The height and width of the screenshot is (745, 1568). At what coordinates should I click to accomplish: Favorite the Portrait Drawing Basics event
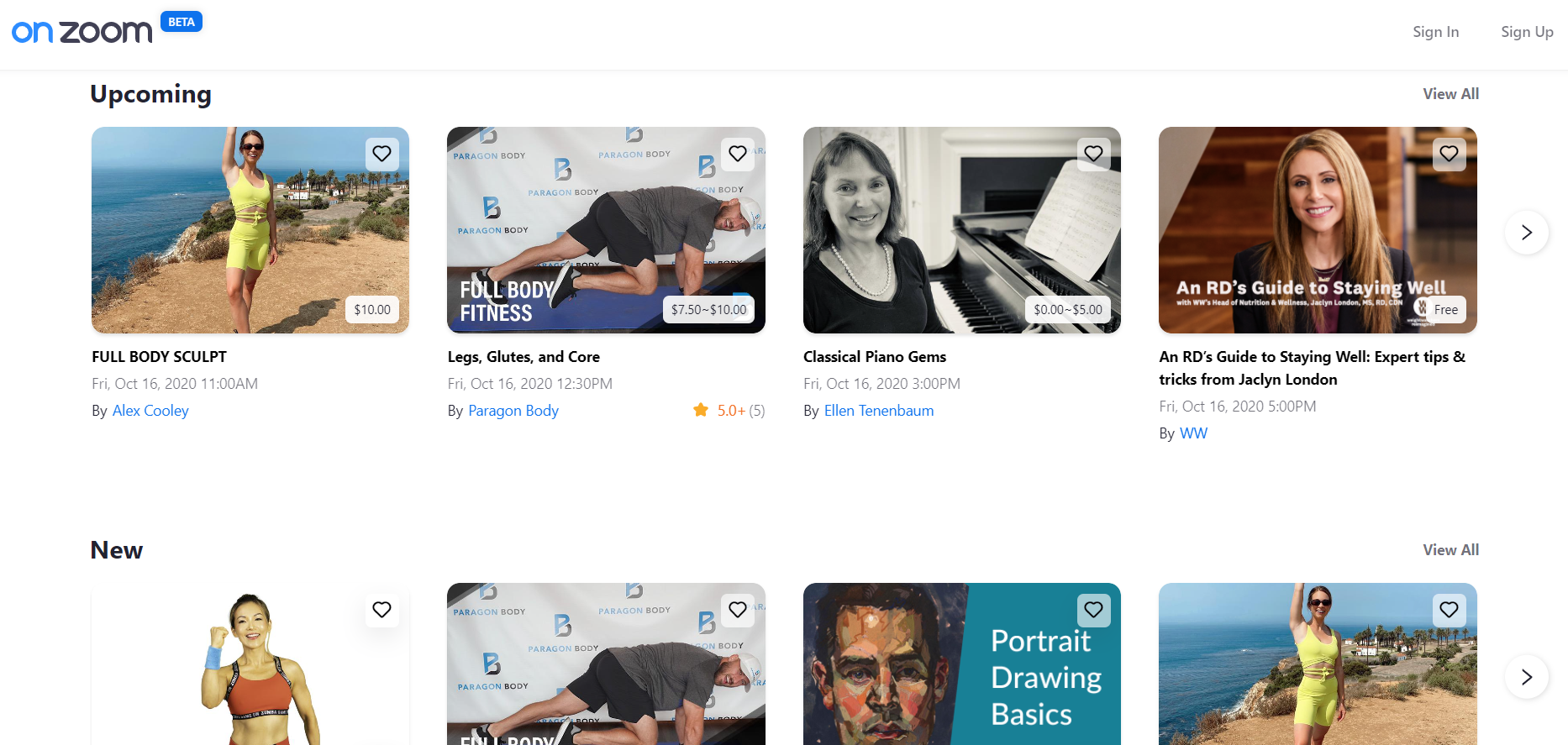pyautogui.click(x=1093, y=610)
